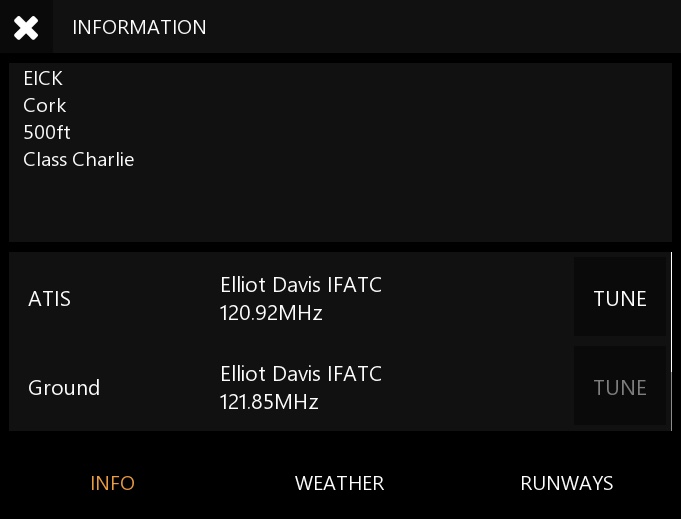Tune to the Ground frequency 121.85MHz
This screenshot has width=681, height=519.
point(620,387)
